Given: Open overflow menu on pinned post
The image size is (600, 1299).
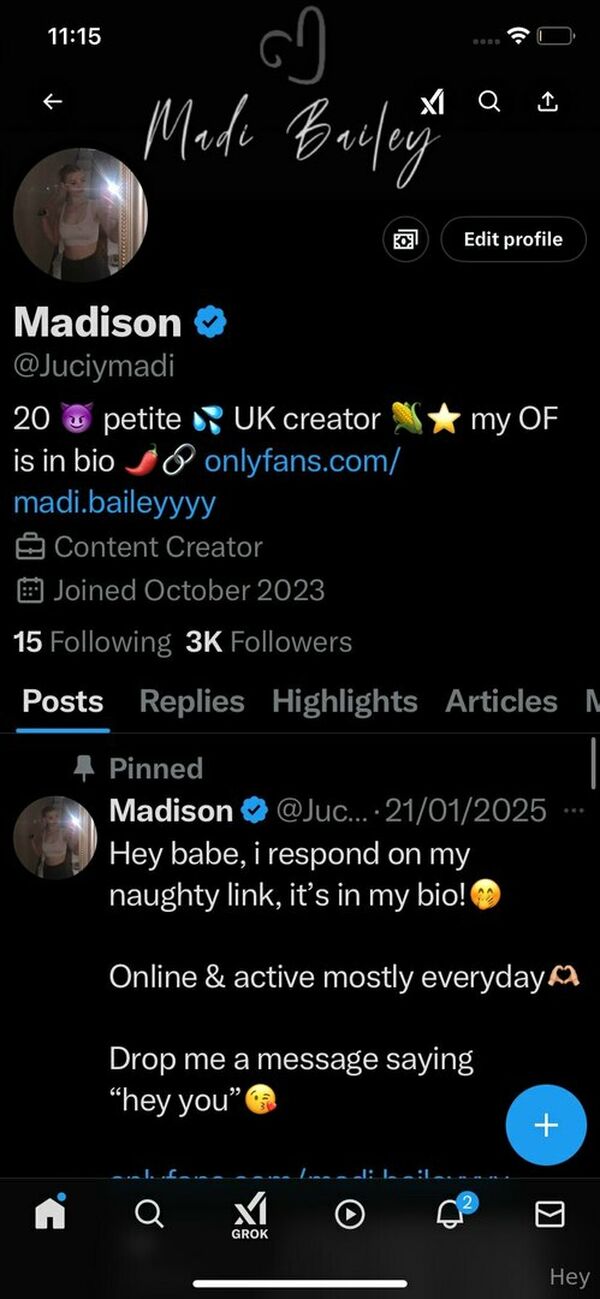Looking at the screenshot, I should (x=573, y=810).
